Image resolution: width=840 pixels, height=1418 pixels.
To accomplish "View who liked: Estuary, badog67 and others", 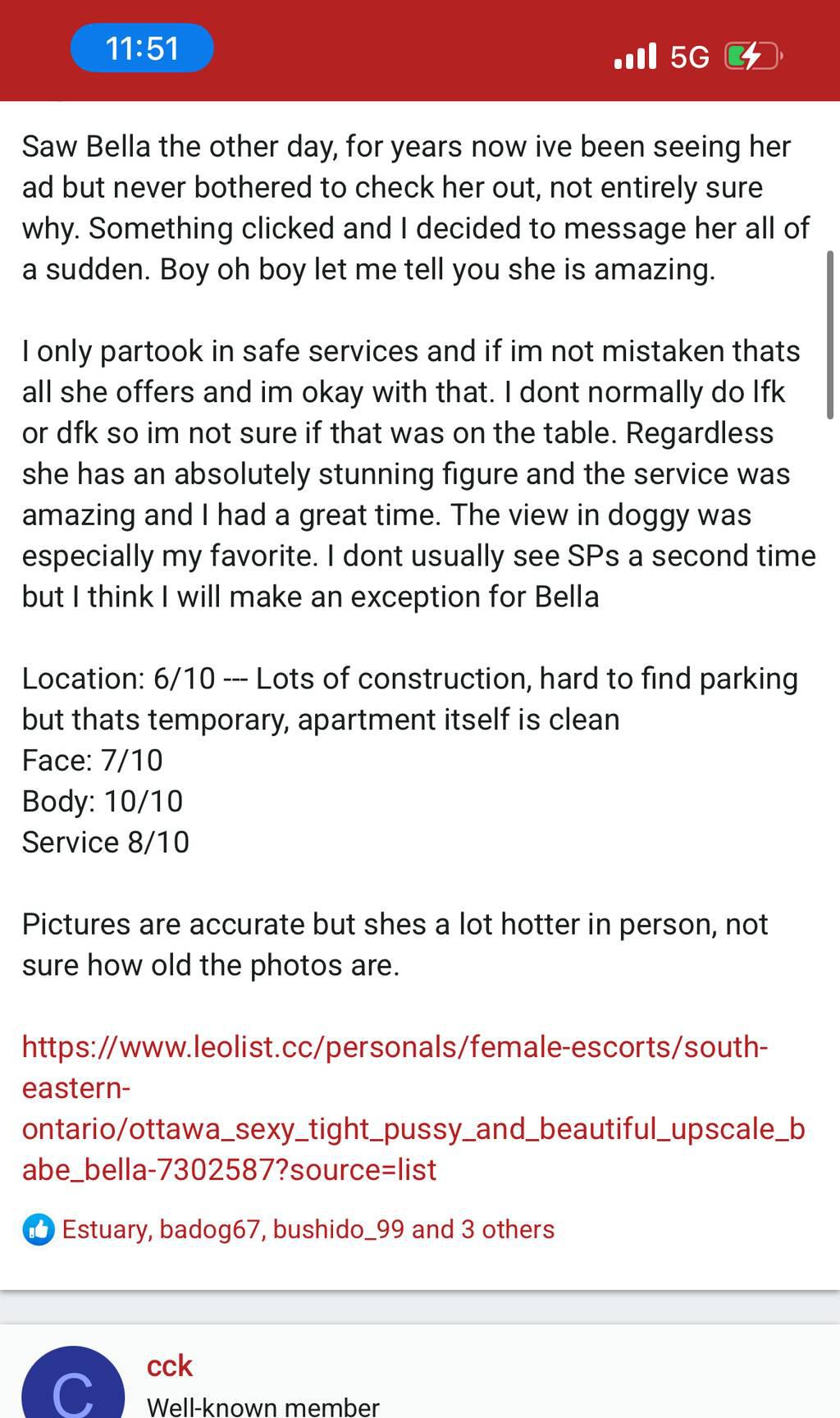I will (x=308, y=1229).
